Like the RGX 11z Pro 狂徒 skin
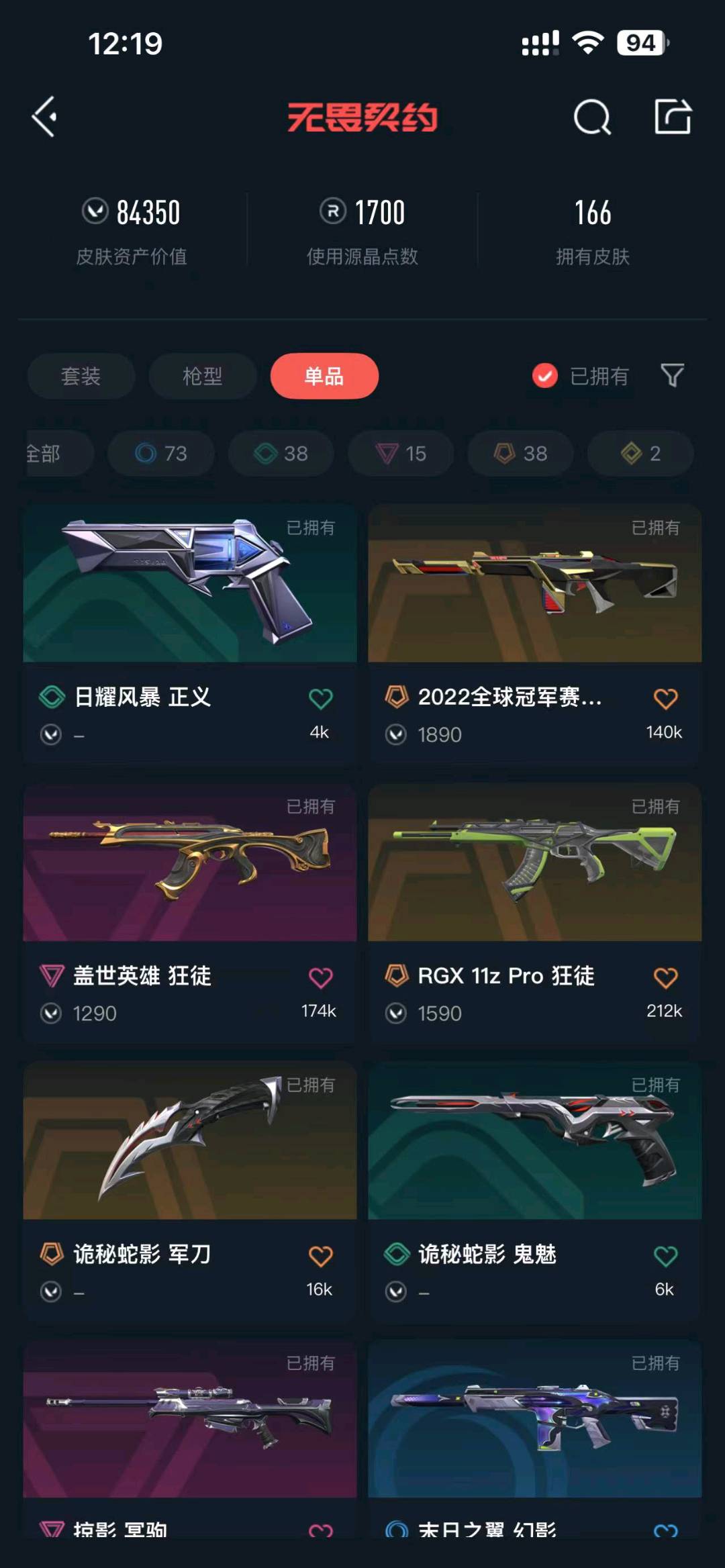 (x=665, y=978)
